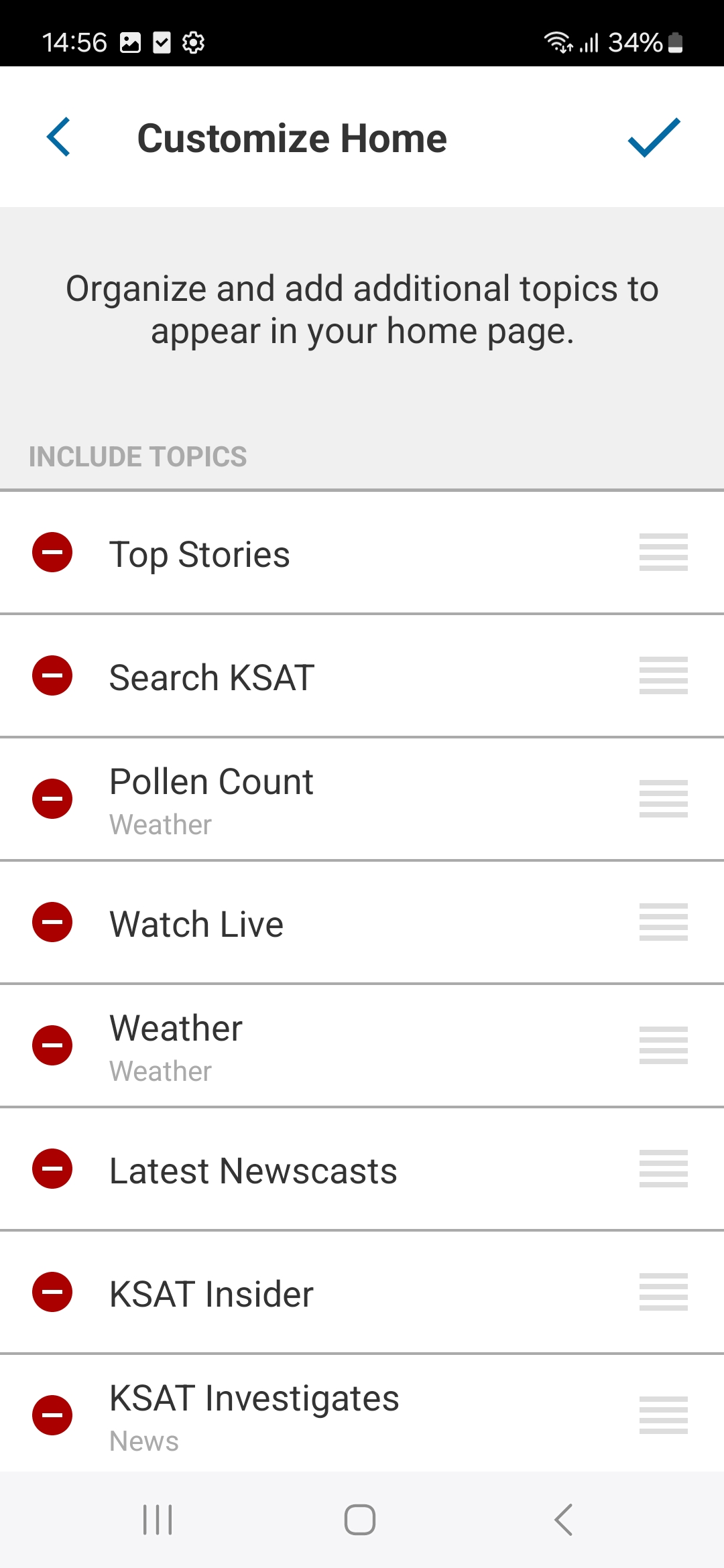Screen dimensions: 724x1568
Task: Remove Top Stories from home topics
Action: [52, 552]
